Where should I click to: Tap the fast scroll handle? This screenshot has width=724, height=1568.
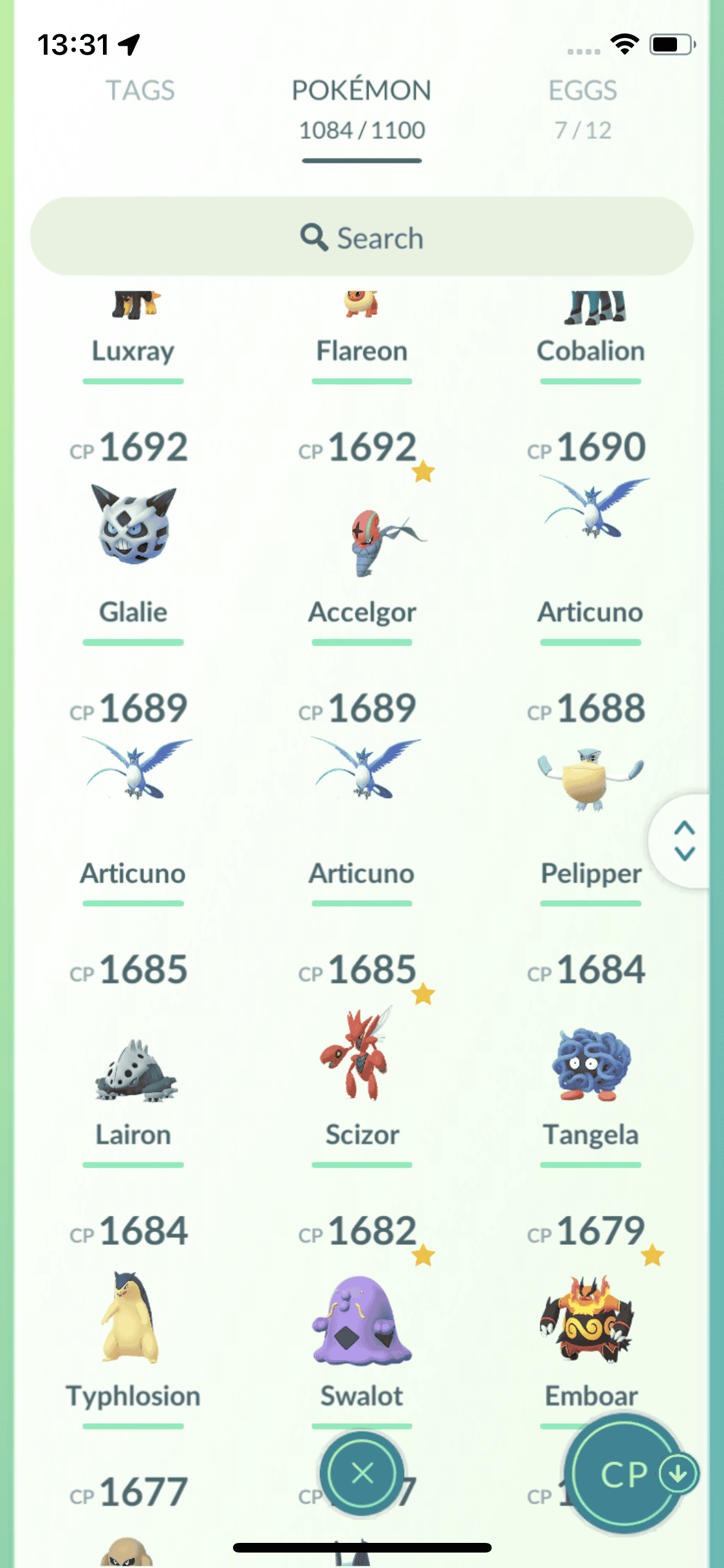[684, 841]
